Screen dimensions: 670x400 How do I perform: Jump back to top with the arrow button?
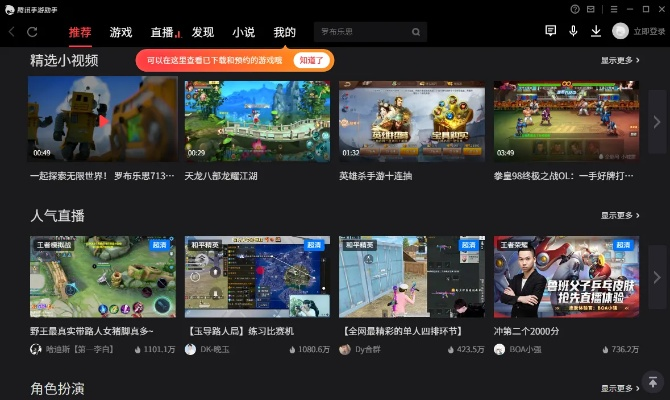[652, 382]
